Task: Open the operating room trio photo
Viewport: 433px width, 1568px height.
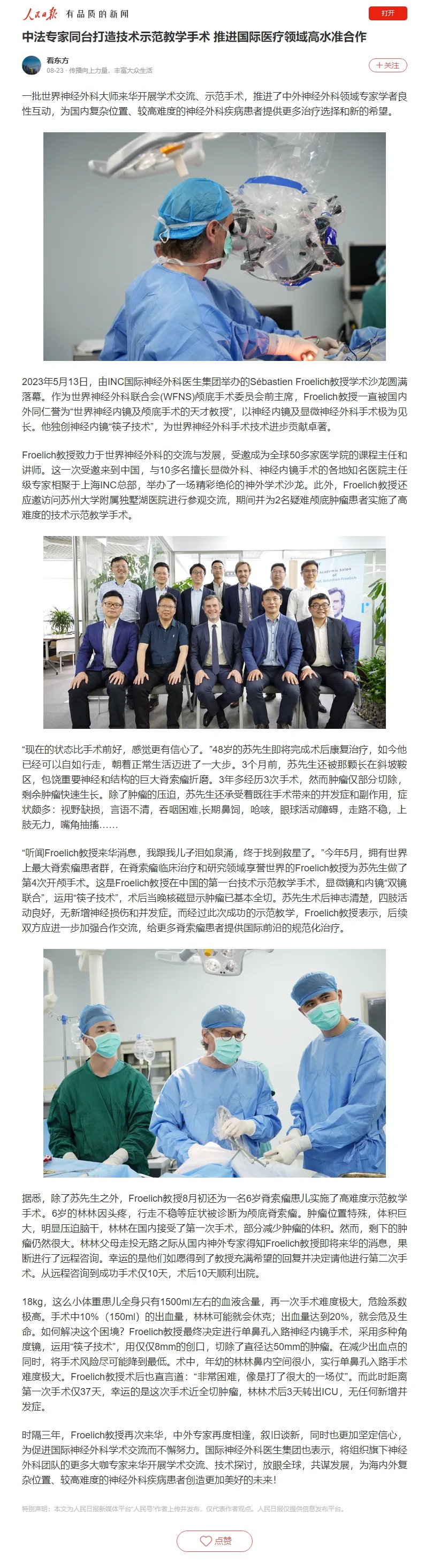Action: coord(214,1061)
